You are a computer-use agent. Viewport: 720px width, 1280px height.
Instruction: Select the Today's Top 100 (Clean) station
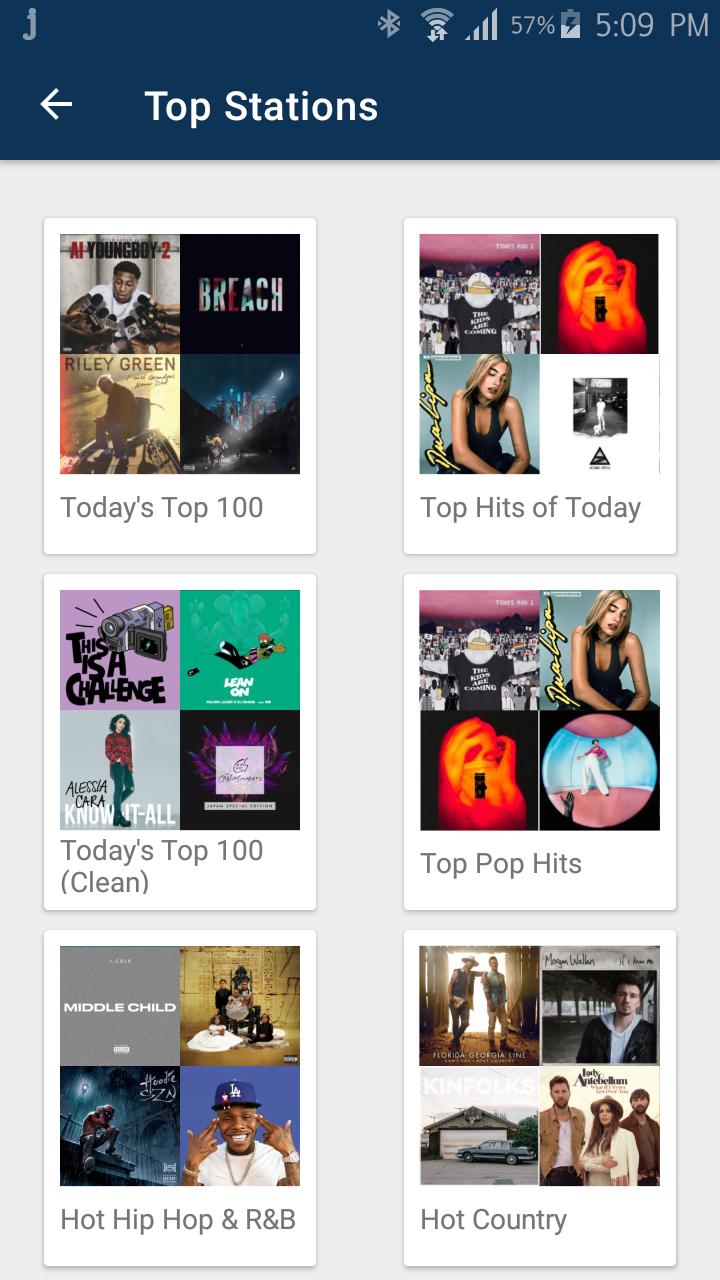180,740
